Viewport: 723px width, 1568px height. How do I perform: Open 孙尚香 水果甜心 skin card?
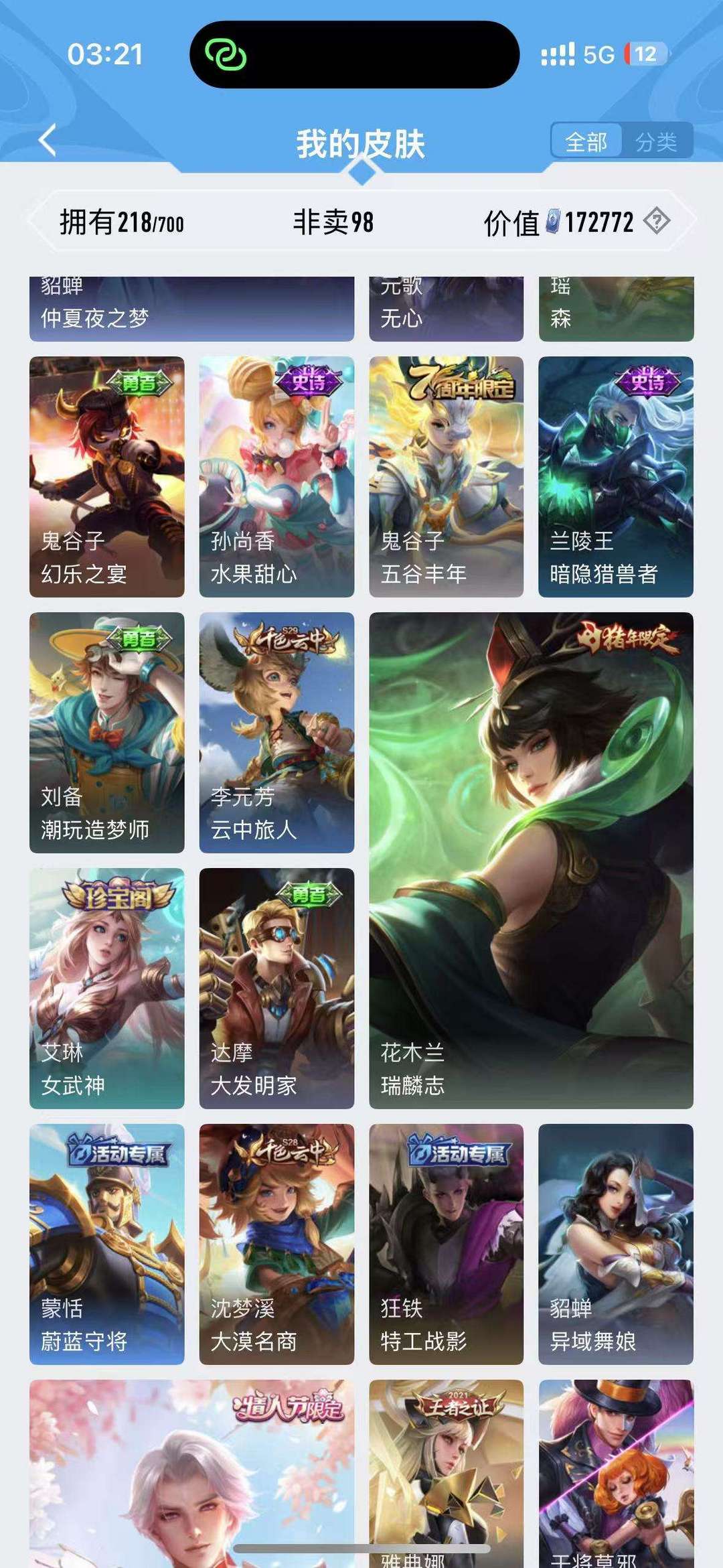[x=276, y=477]
